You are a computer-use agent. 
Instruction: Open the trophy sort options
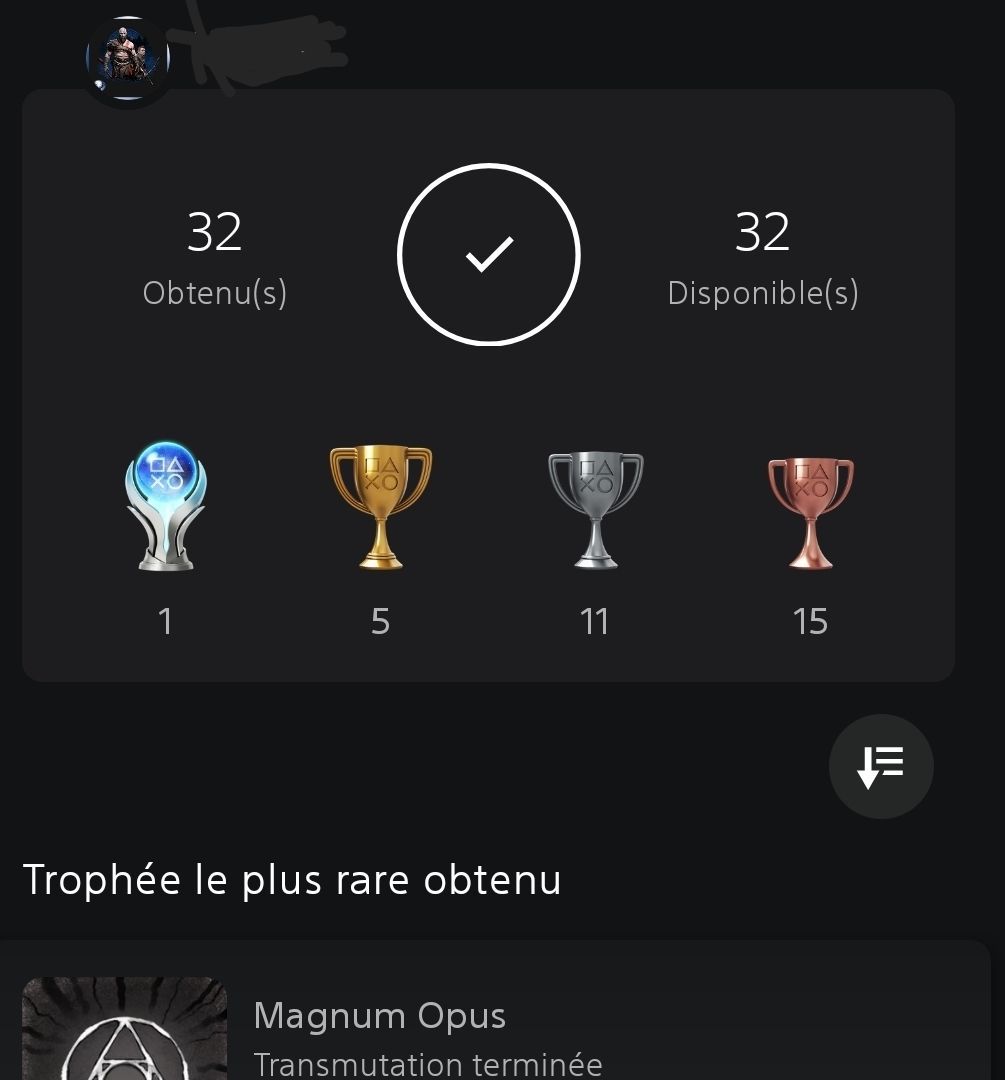click(880, 767)
